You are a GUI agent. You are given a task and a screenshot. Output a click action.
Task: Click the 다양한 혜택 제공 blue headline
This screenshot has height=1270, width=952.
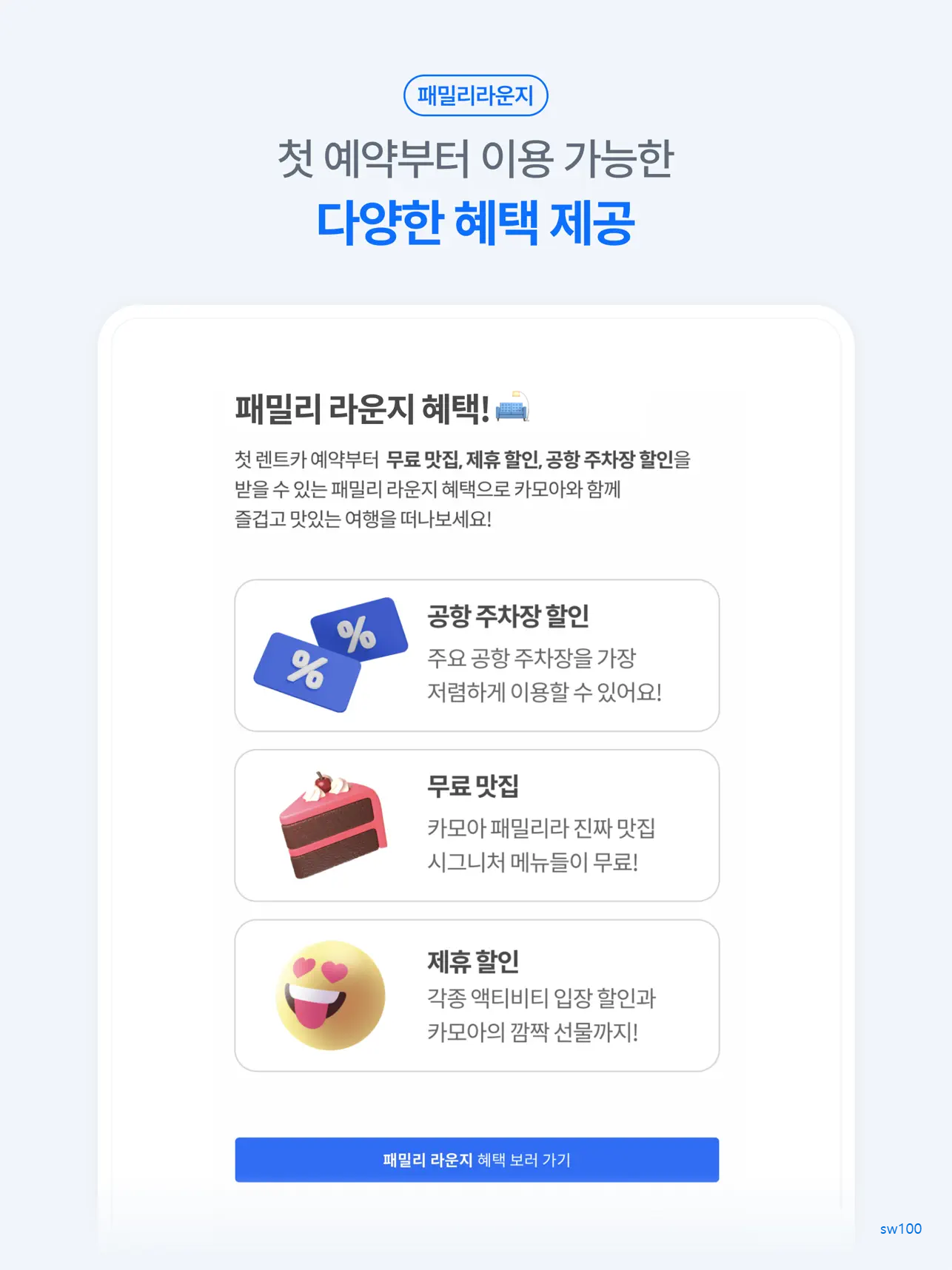[475, 222]
